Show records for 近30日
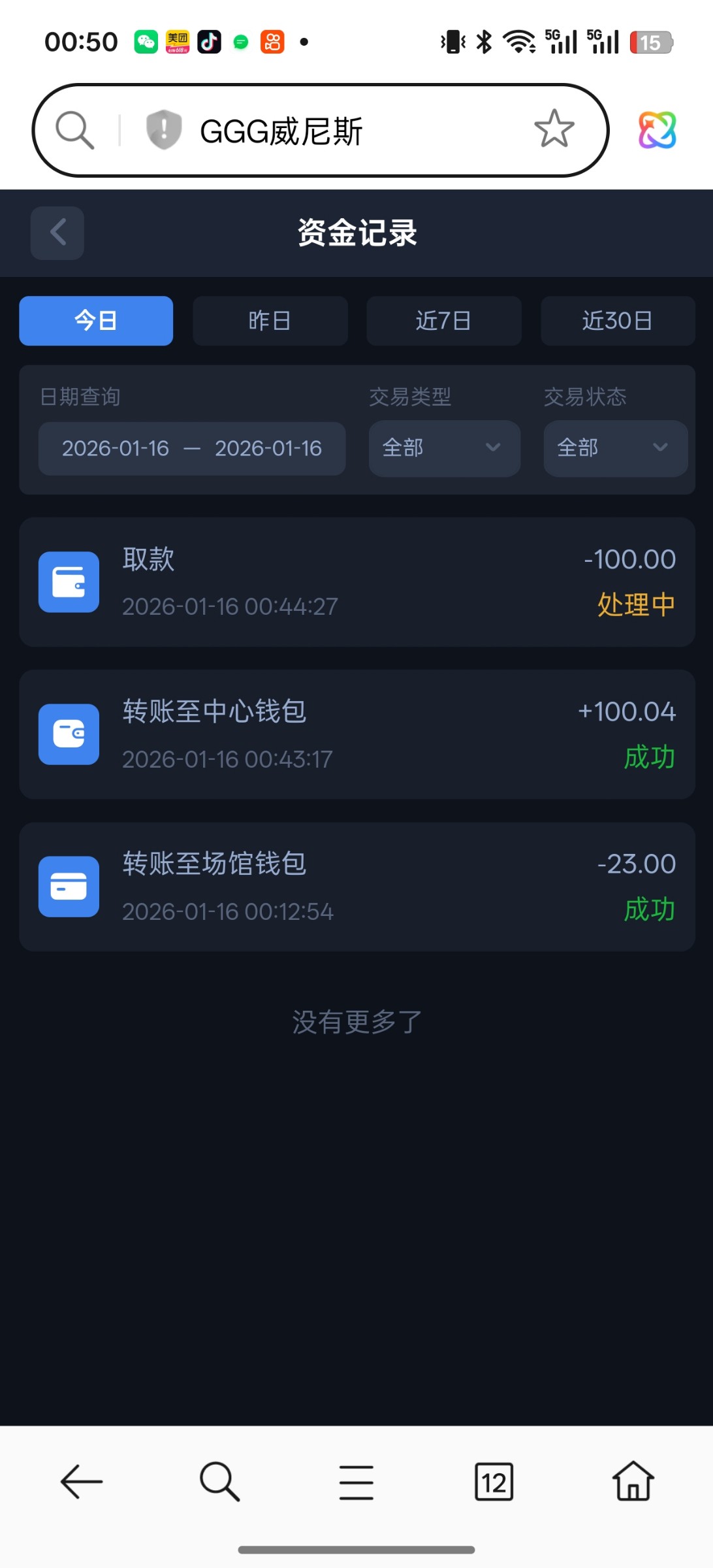 [617, 321]
